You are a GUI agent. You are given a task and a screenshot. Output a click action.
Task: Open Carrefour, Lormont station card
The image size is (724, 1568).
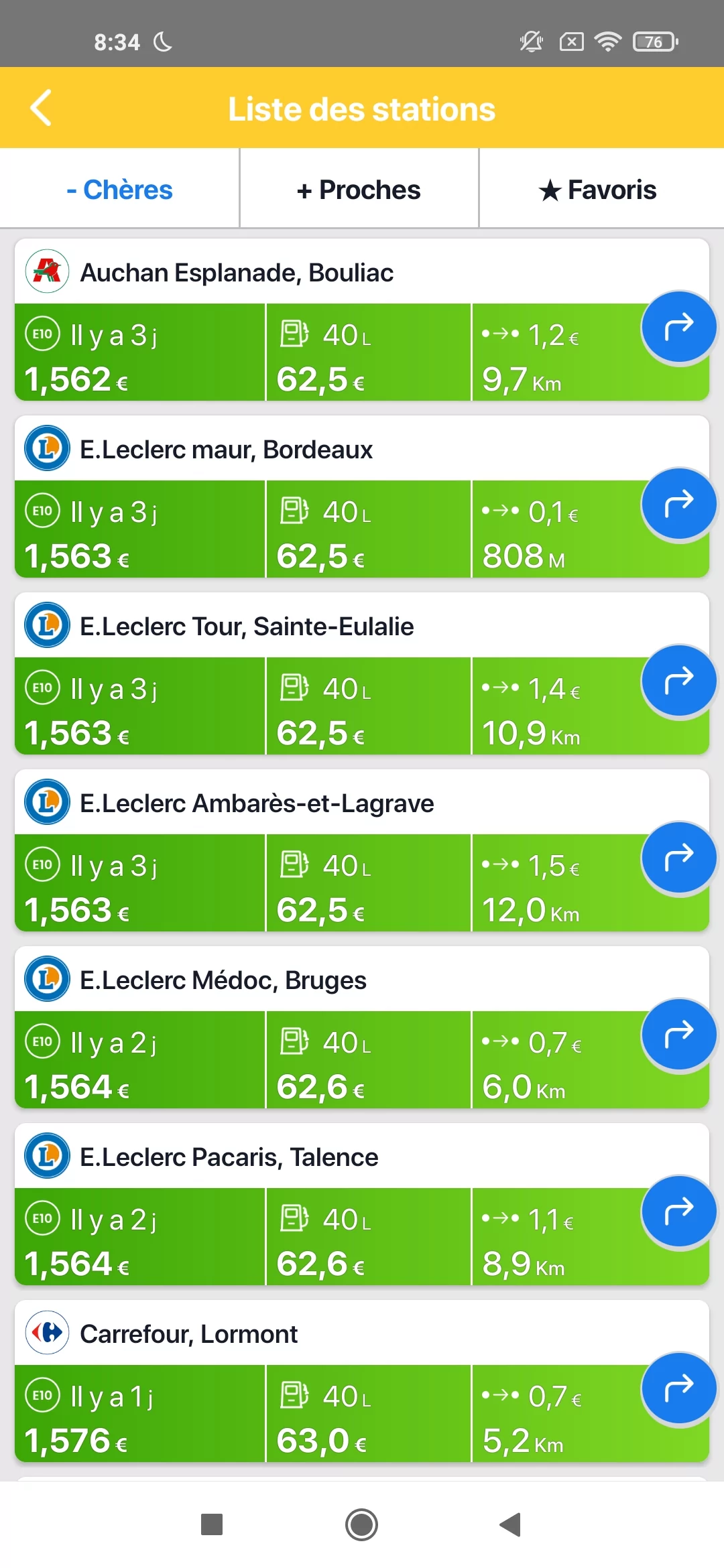(x=362, y=1381)
